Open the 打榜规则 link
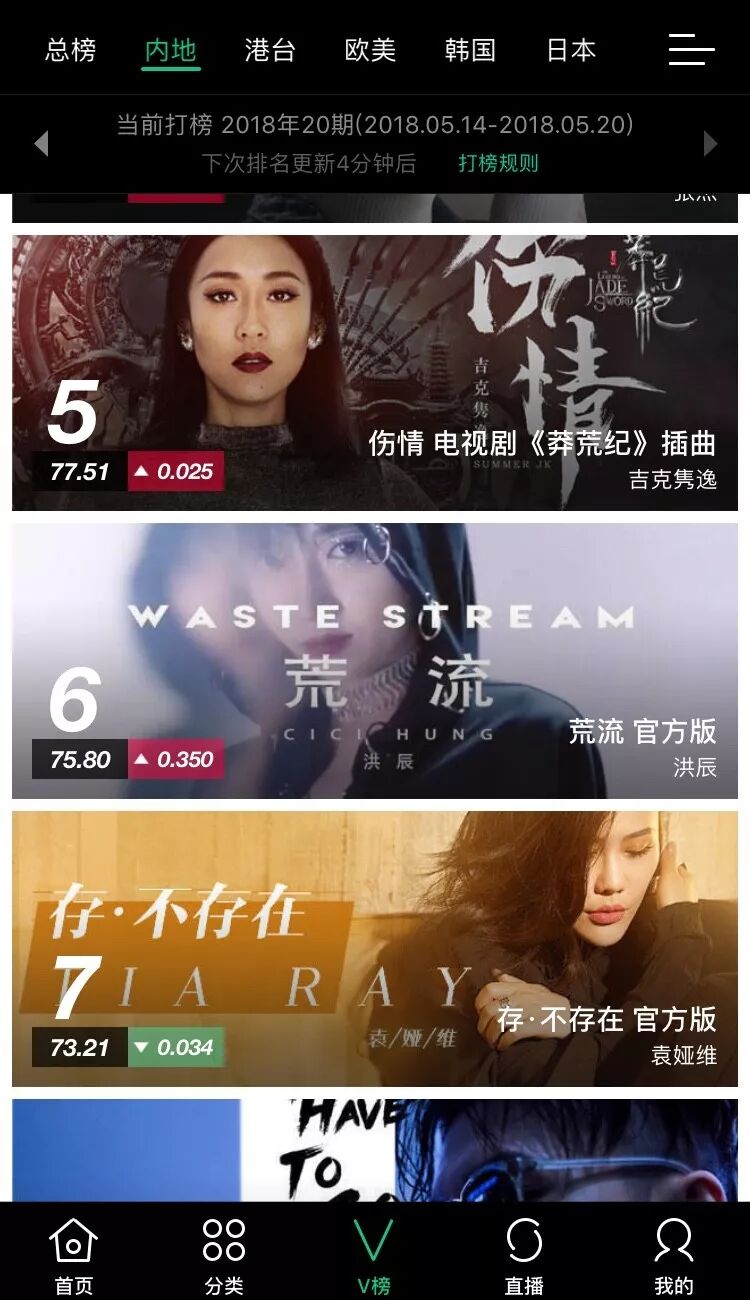 (x=498, y=163)
